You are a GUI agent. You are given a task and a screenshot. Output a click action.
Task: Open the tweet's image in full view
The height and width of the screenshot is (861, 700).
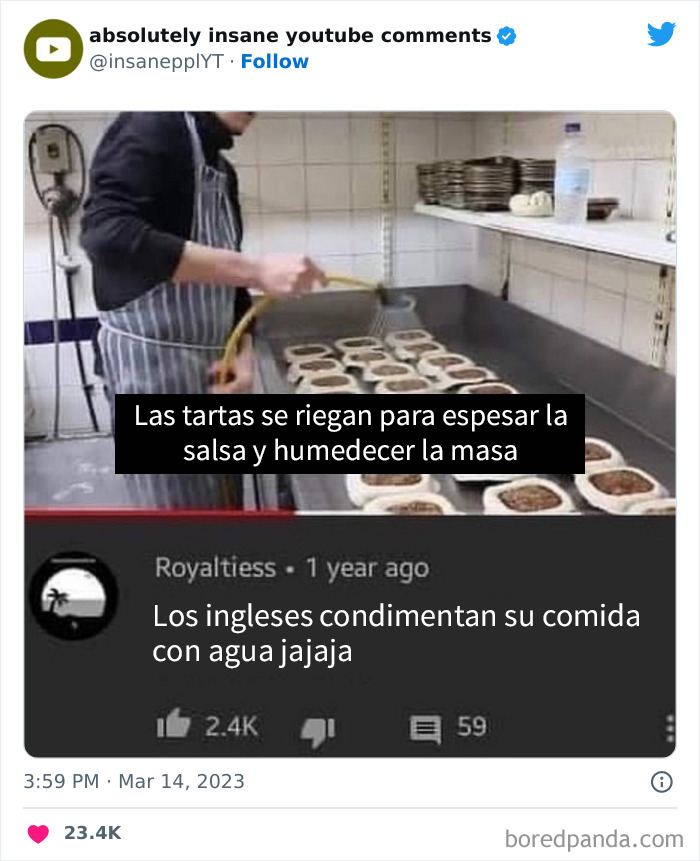(x=350, y=433)
